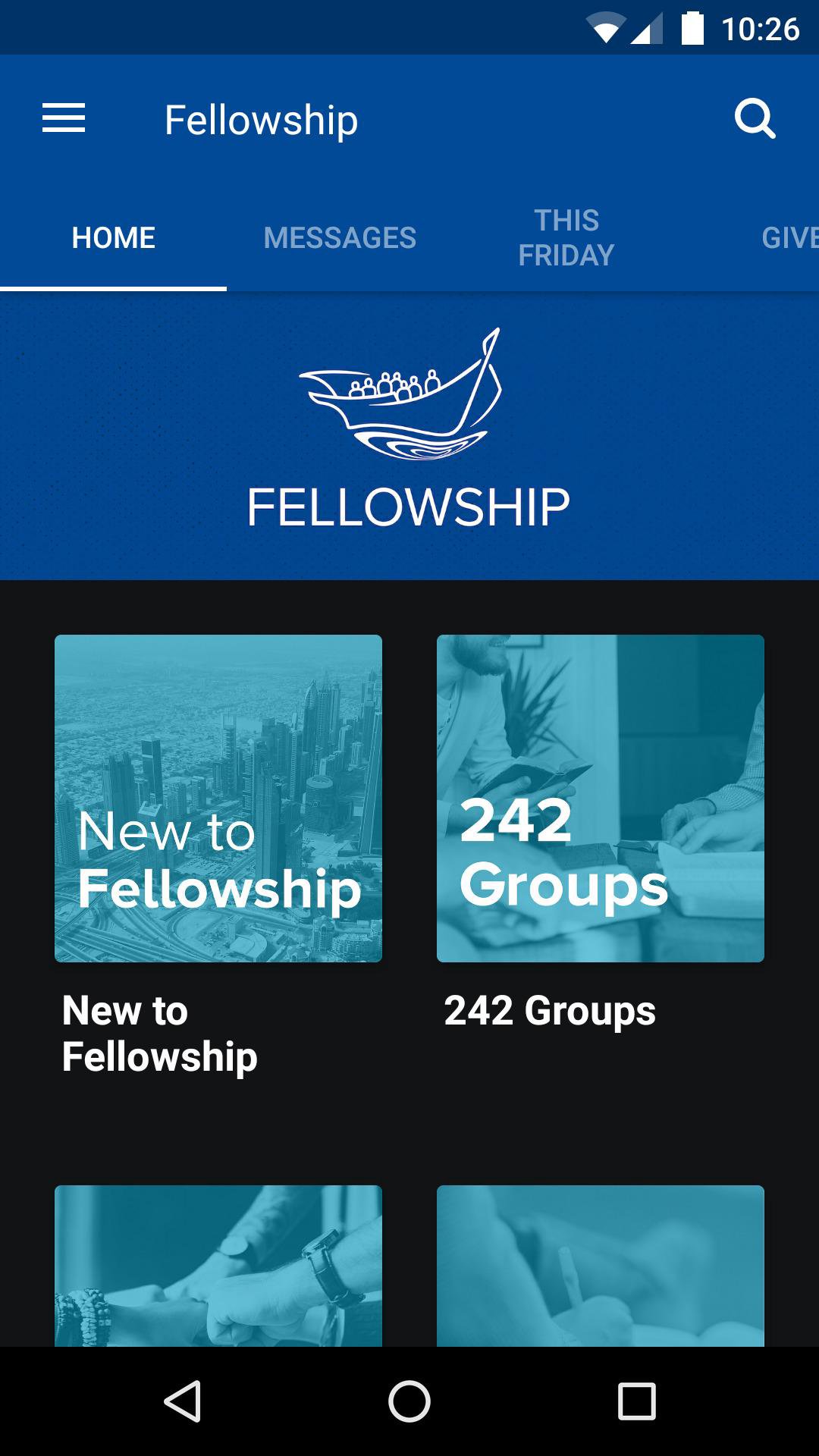Switch to the Messages tab
819x1456 pixels.
[340, 238]
